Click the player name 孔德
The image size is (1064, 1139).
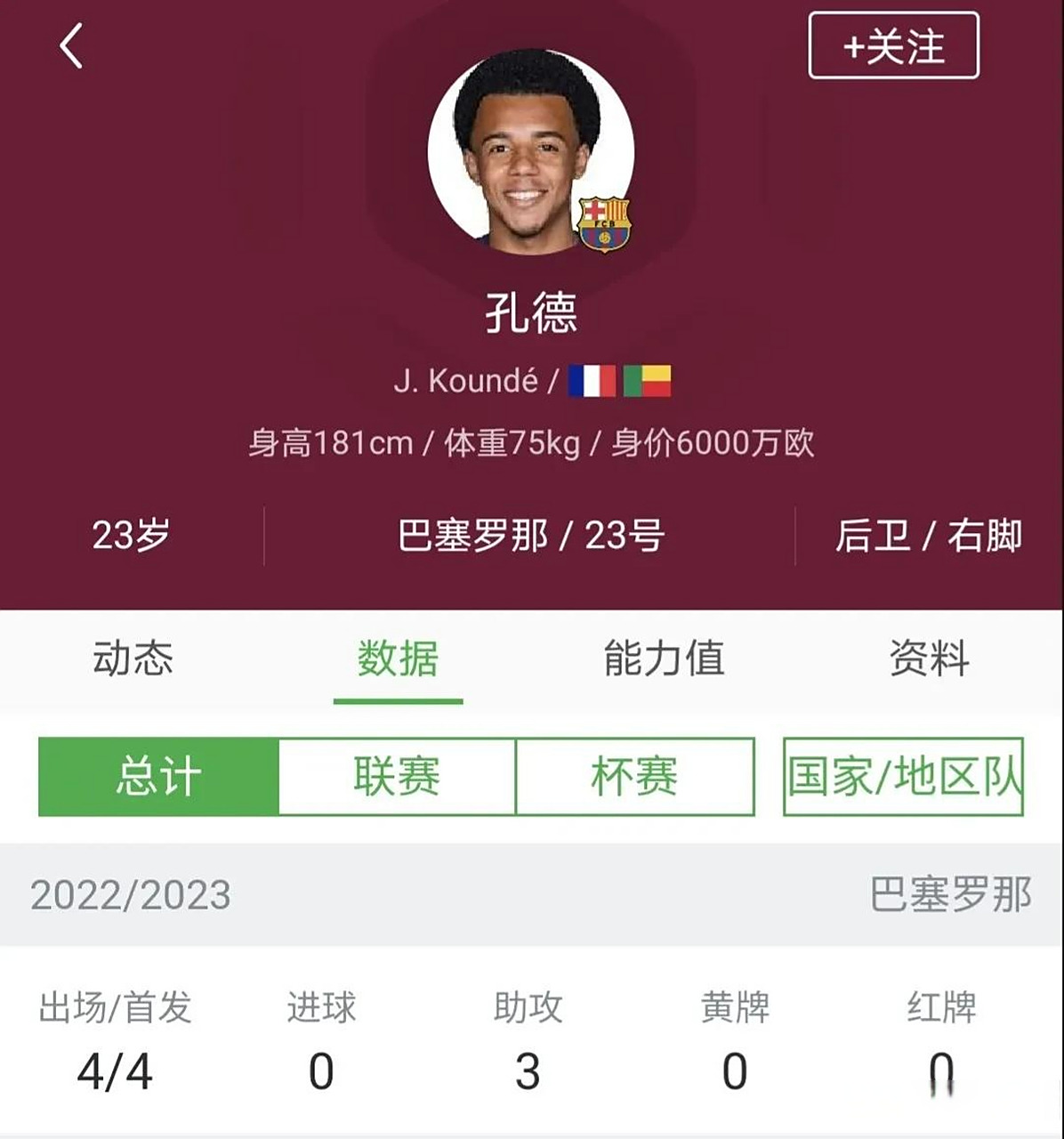[x=532, y=313]
